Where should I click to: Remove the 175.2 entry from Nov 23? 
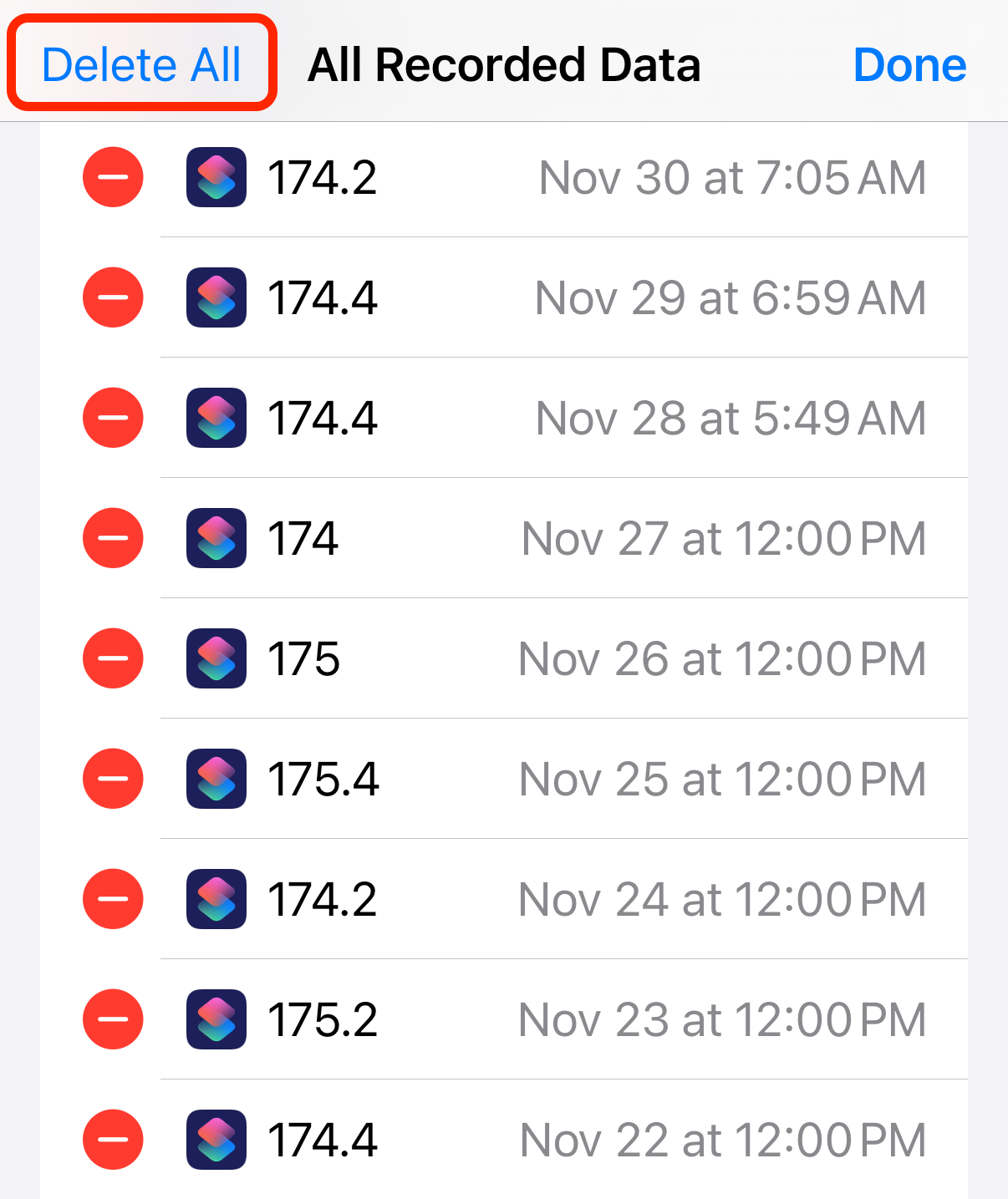pyautogui.click(x=114, y=1019)
